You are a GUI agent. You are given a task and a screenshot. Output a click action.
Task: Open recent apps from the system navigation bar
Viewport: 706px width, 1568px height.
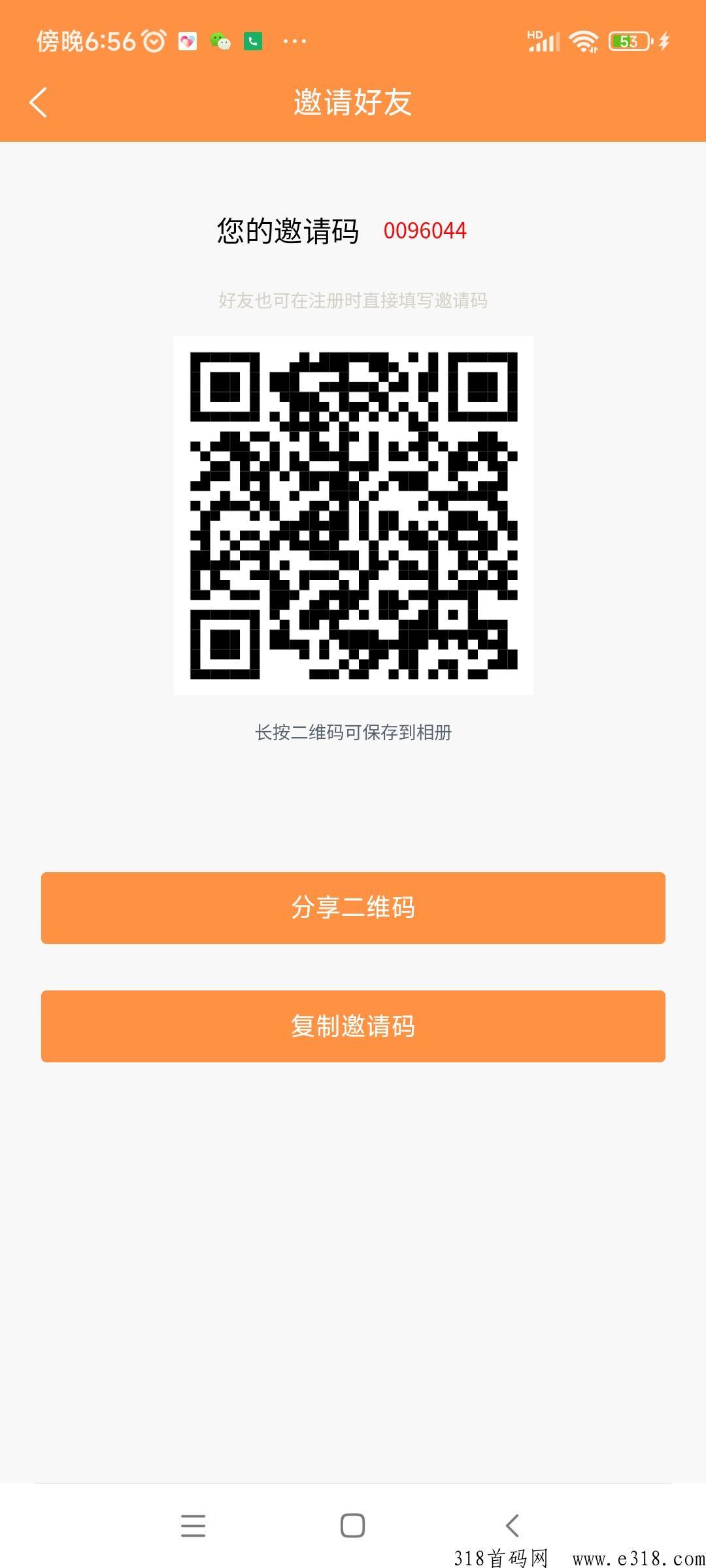(x=193, y=1526)
